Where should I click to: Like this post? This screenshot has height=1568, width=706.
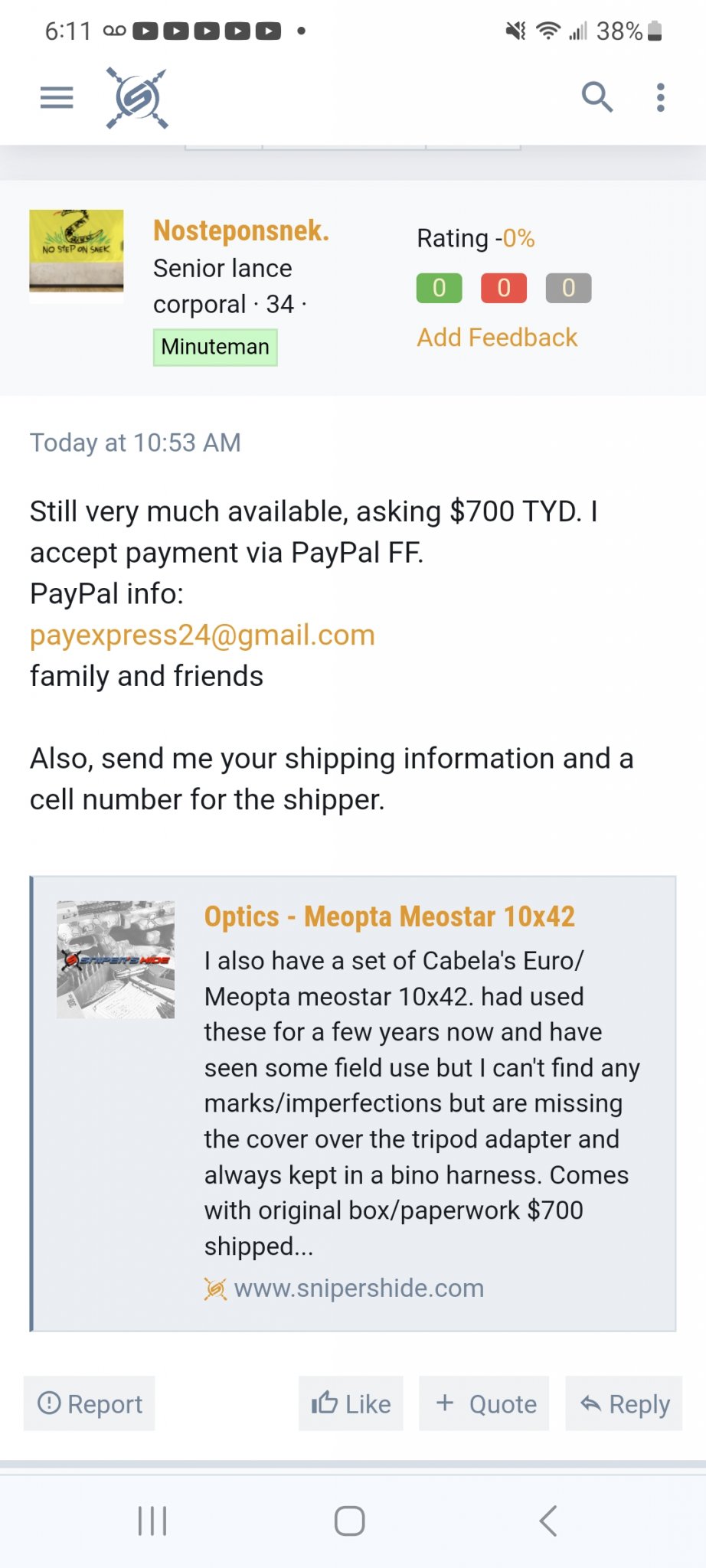pyautogui.click(x=351, y=1403)
